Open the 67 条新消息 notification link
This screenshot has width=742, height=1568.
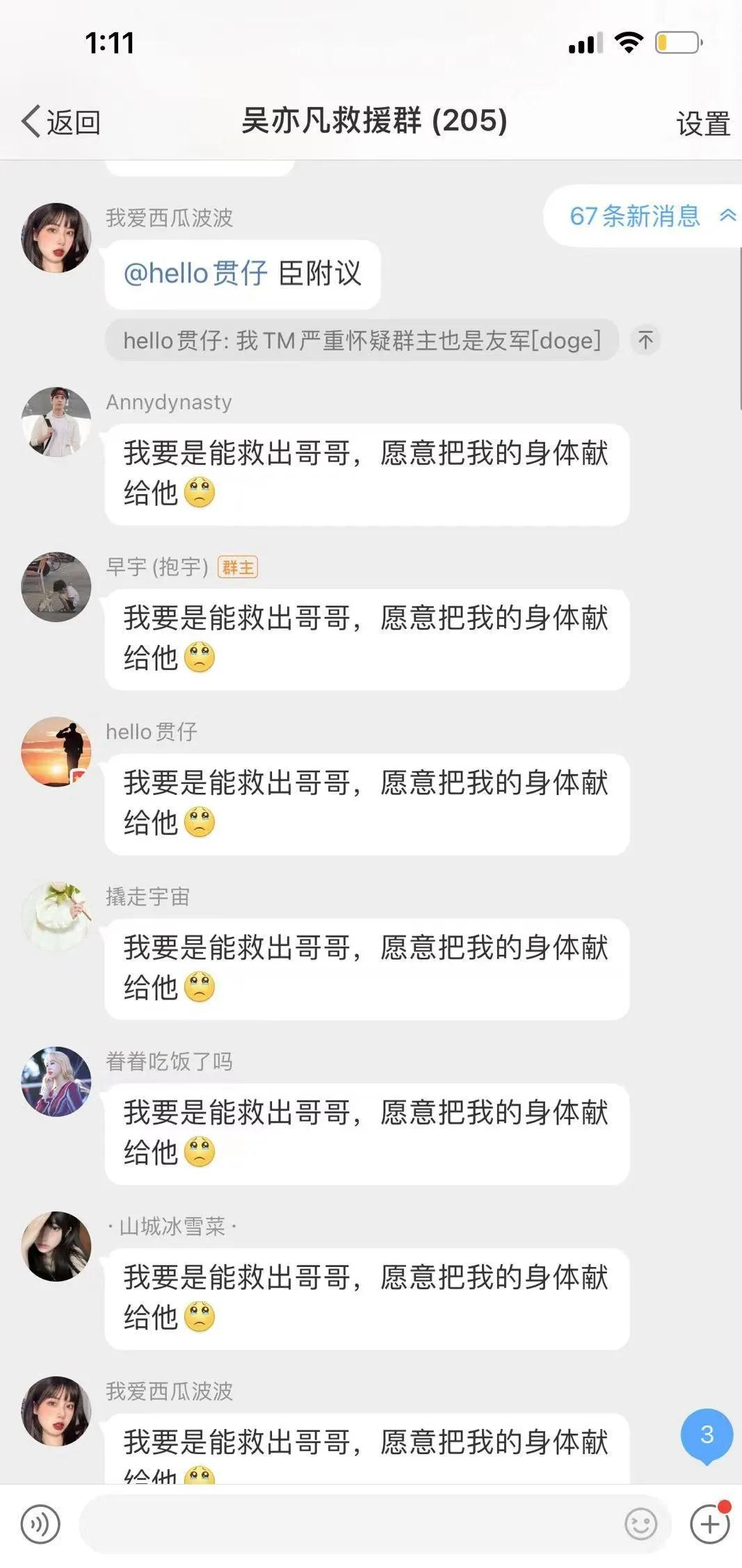634,217
